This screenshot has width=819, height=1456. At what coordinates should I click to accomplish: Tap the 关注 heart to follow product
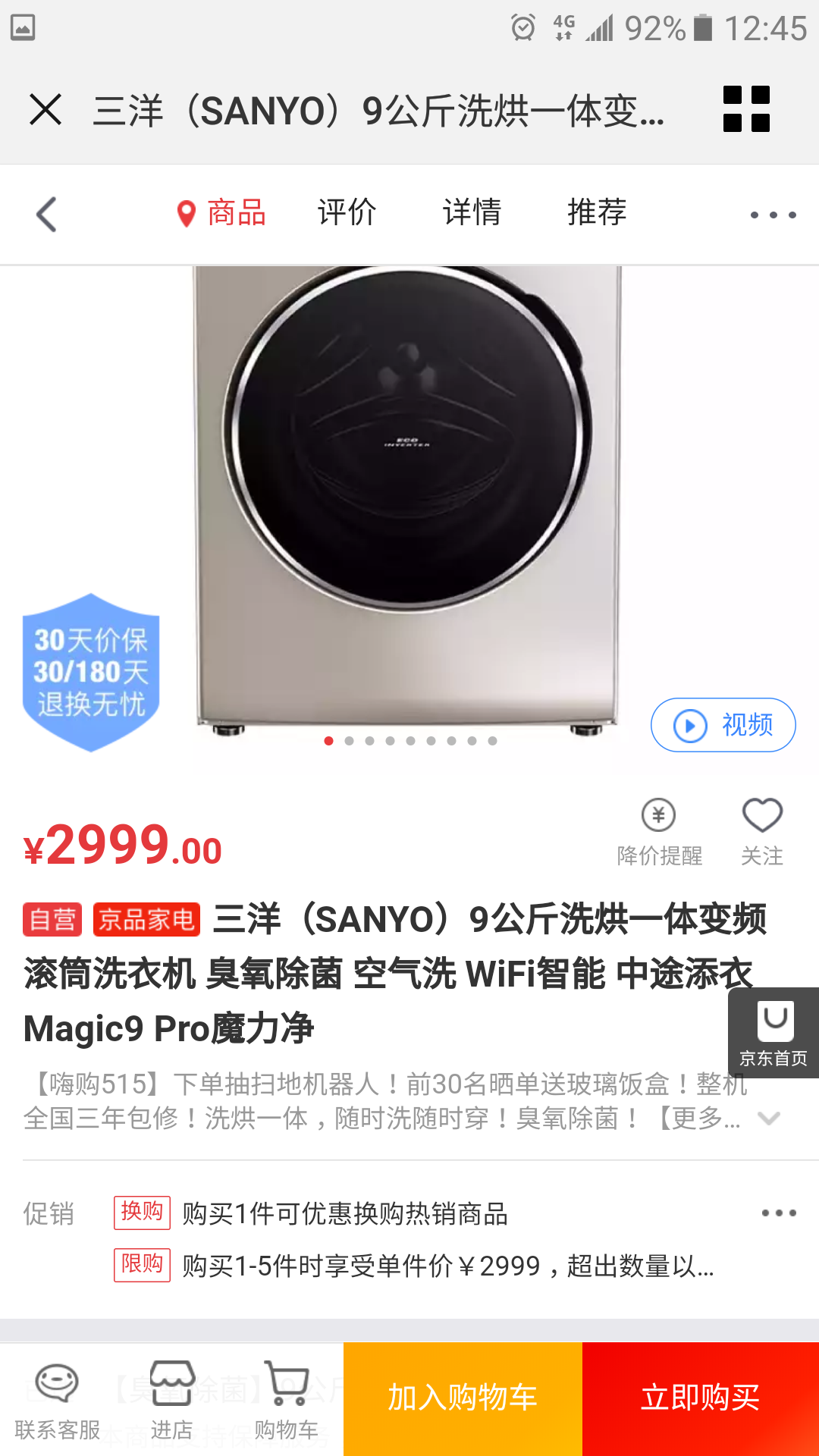[761, 832]
